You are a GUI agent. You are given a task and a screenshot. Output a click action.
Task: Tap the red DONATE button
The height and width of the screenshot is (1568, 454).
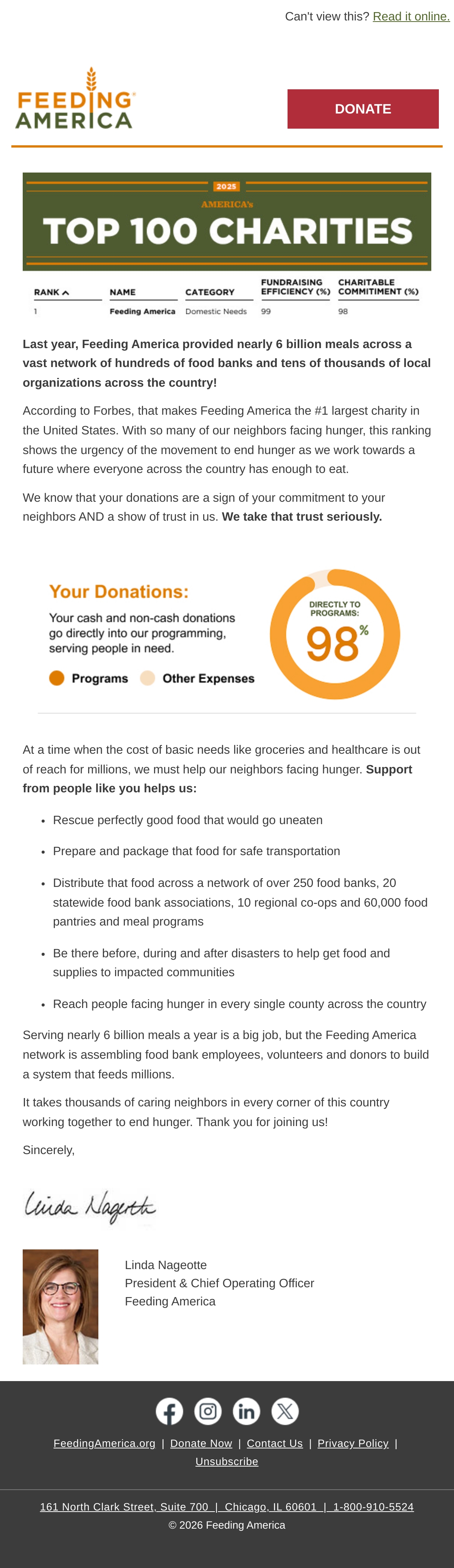[363, 109]
